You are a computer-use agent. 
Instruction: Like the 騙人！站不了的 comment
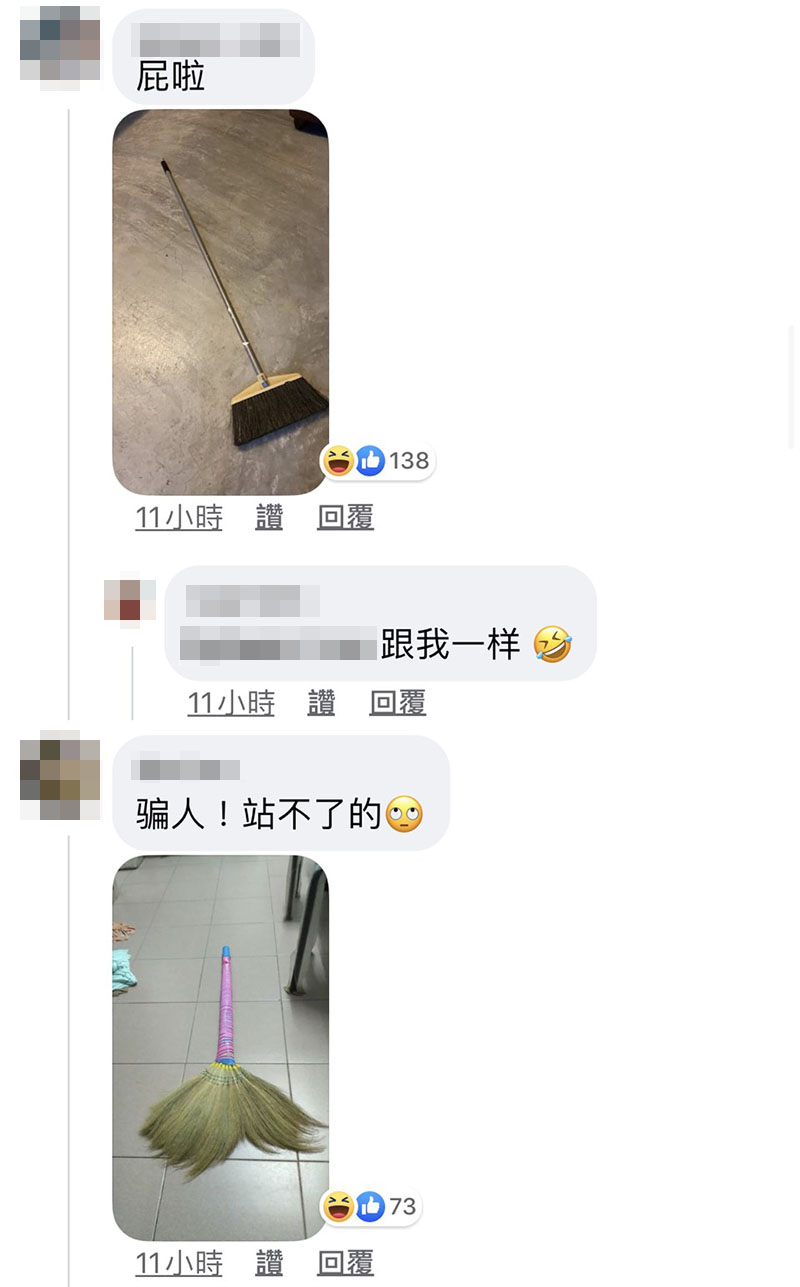tap(269, 1263)
